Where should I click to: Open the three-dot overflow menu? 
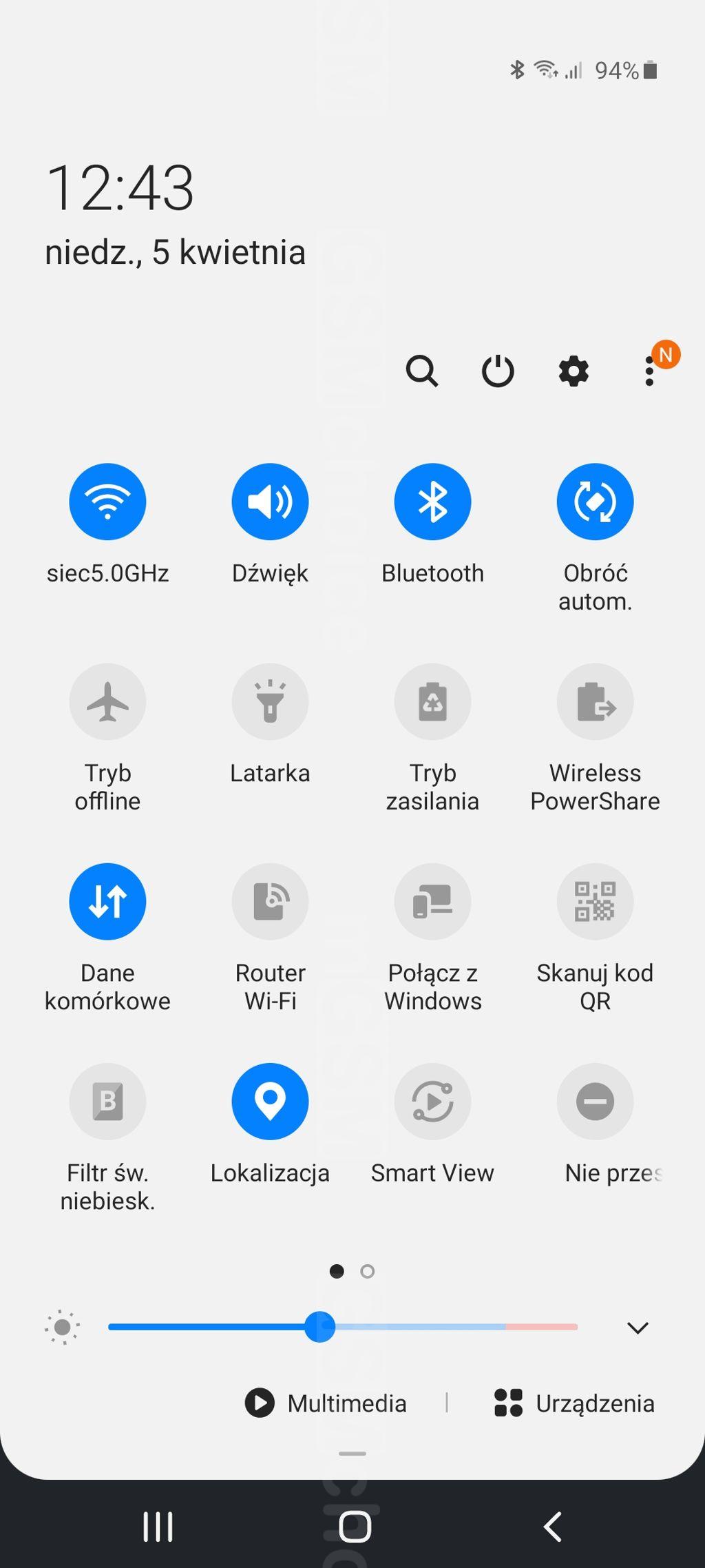tap(649, 371)
